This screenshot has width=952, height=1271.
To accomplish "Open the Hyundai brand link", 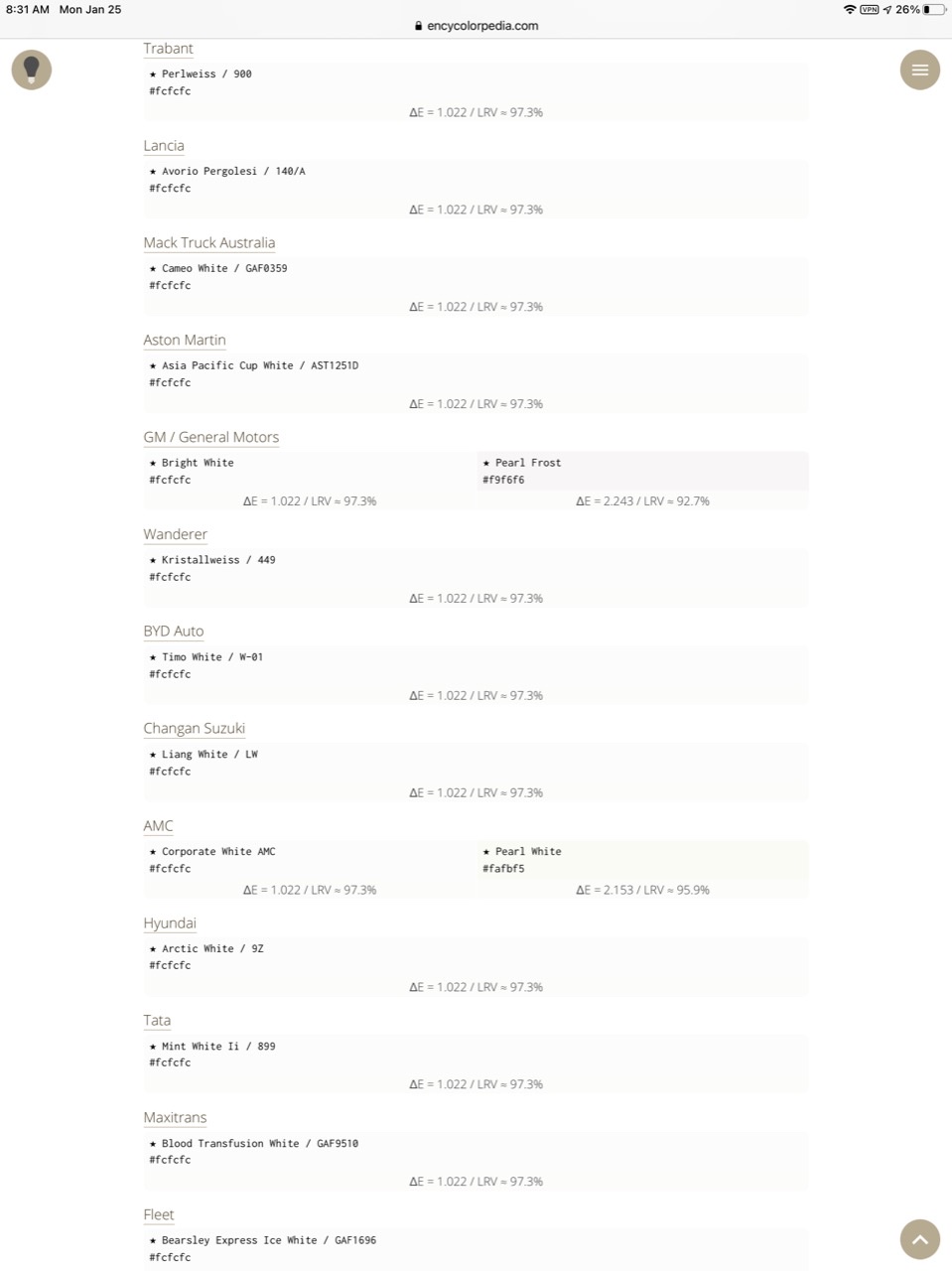I will (x=170, y=923).
